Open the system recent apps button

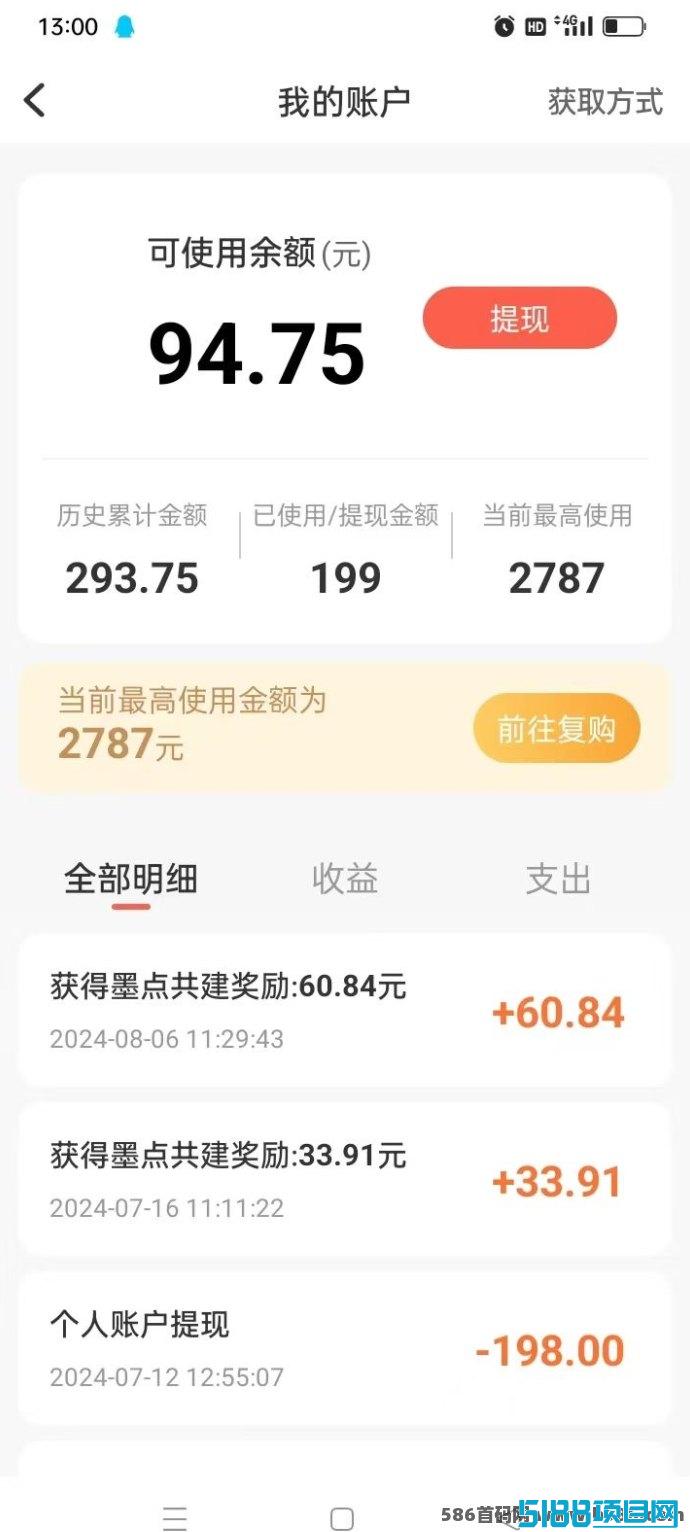pyautogui.click(x=175, y=1518)
